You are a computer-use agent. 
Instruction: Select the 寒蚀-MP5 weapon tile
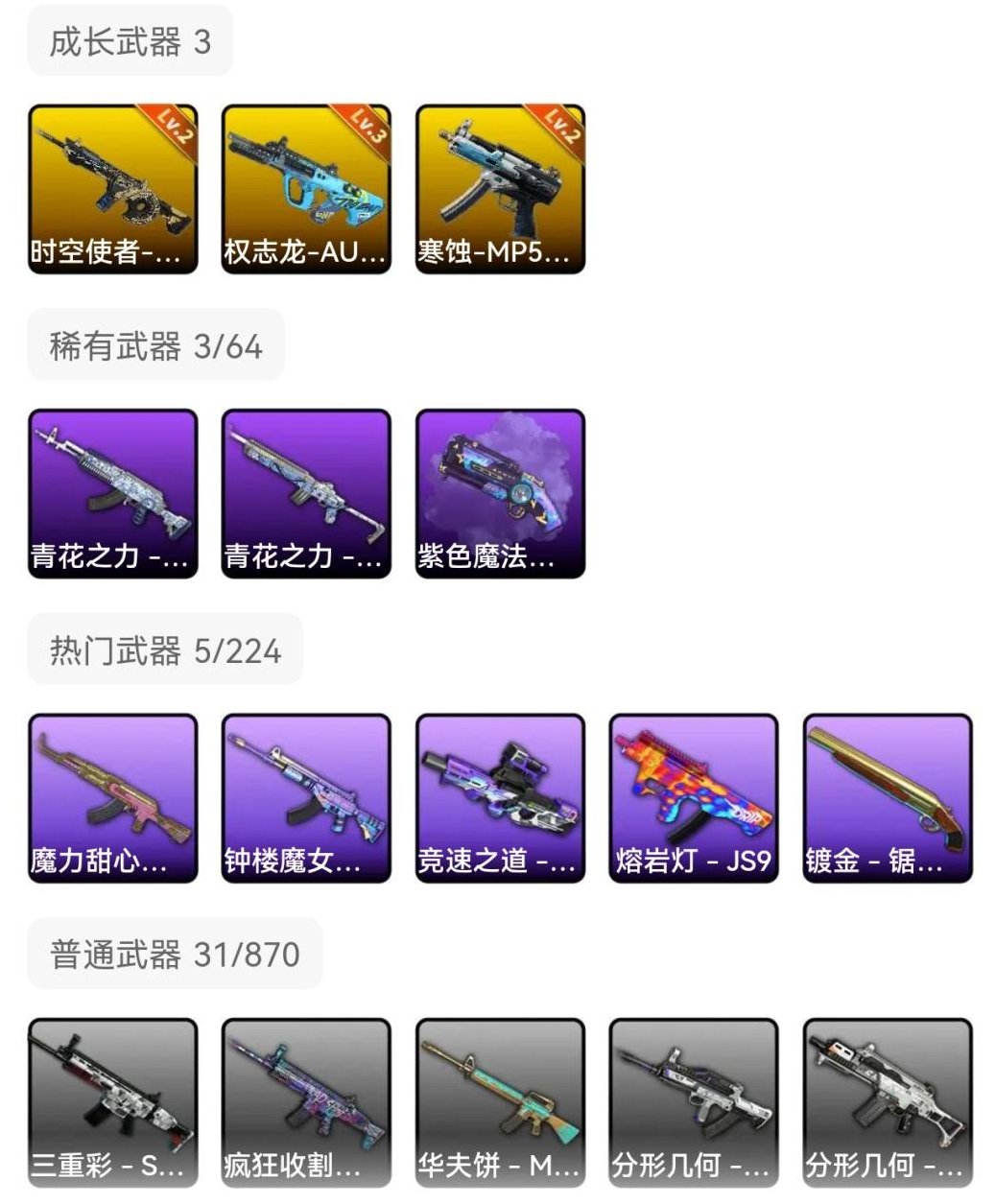tap(500, 189)
